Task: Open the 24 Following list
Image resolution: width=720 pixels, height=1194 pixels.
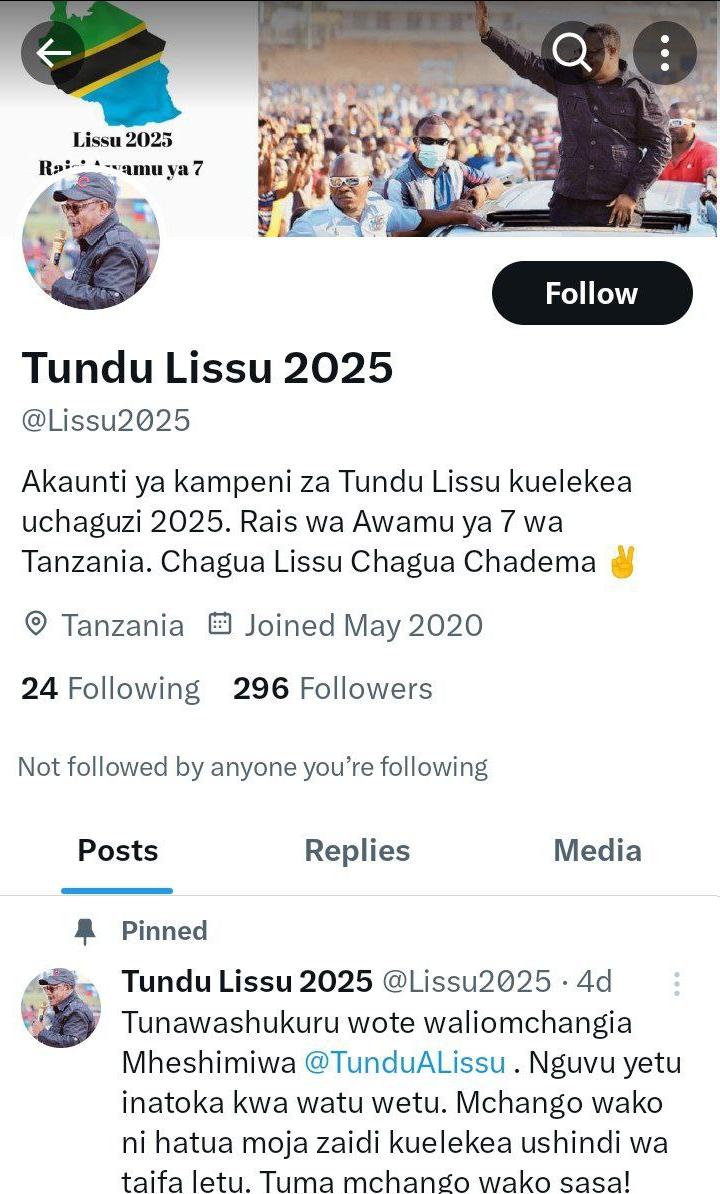Action: click(x=110, y=689)
